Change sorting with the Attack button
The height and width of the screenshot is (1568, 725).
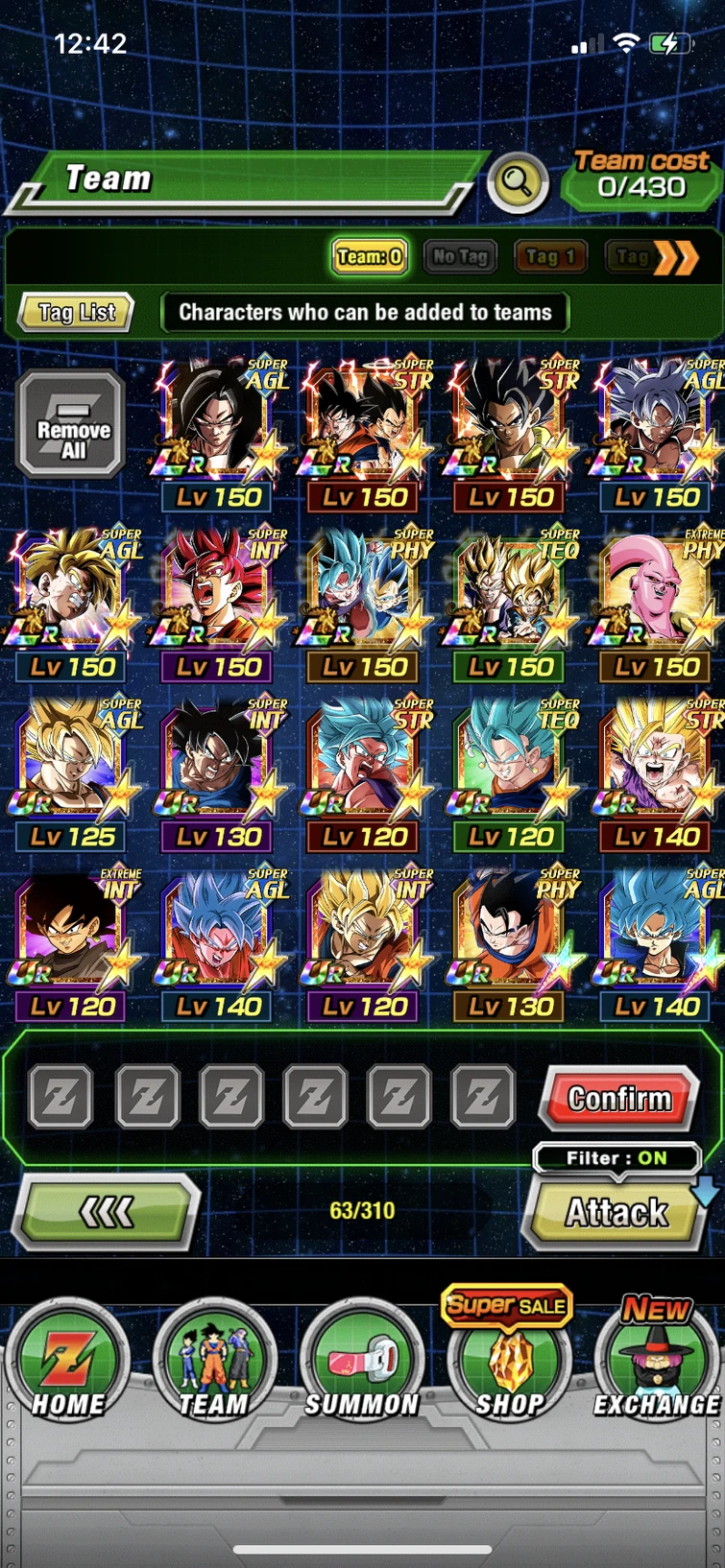[616, 1213]
